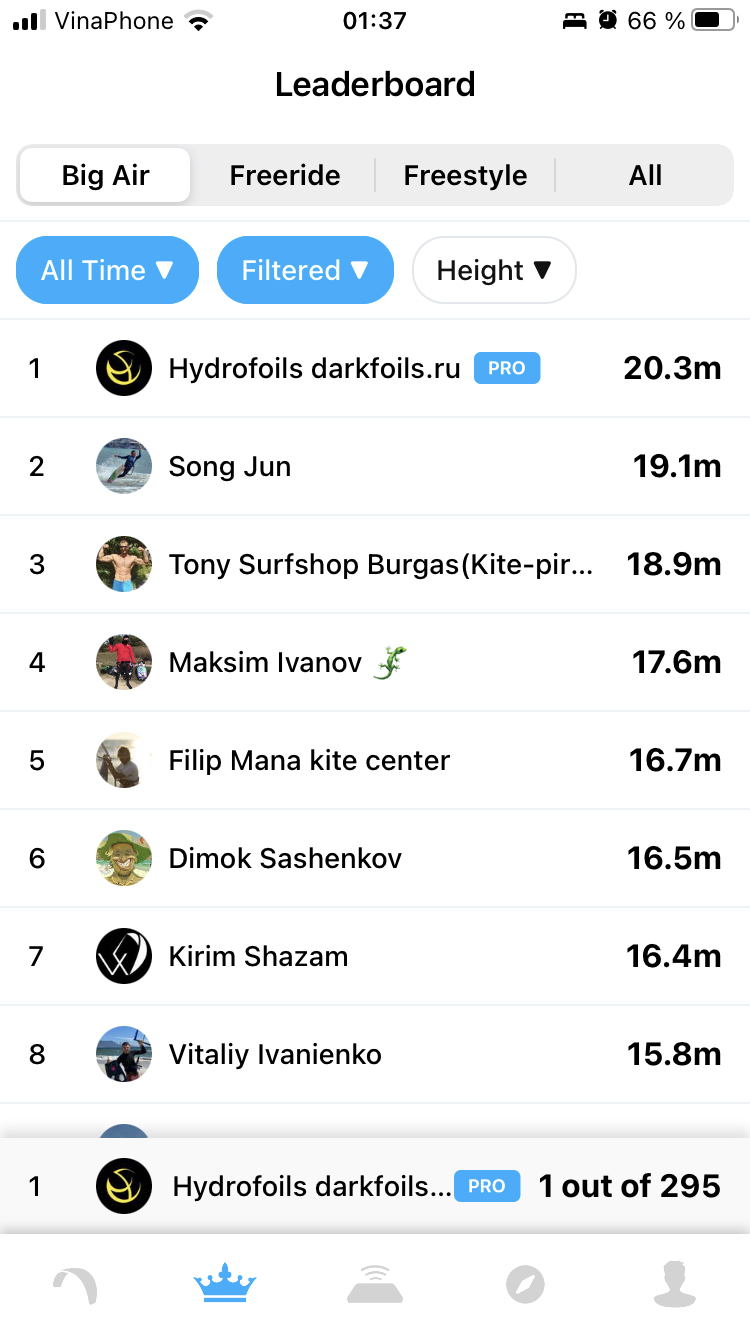The width and height of the screenshot is (750, 1334).
Task: Select the Big Air segment
Action: point(105,176)
